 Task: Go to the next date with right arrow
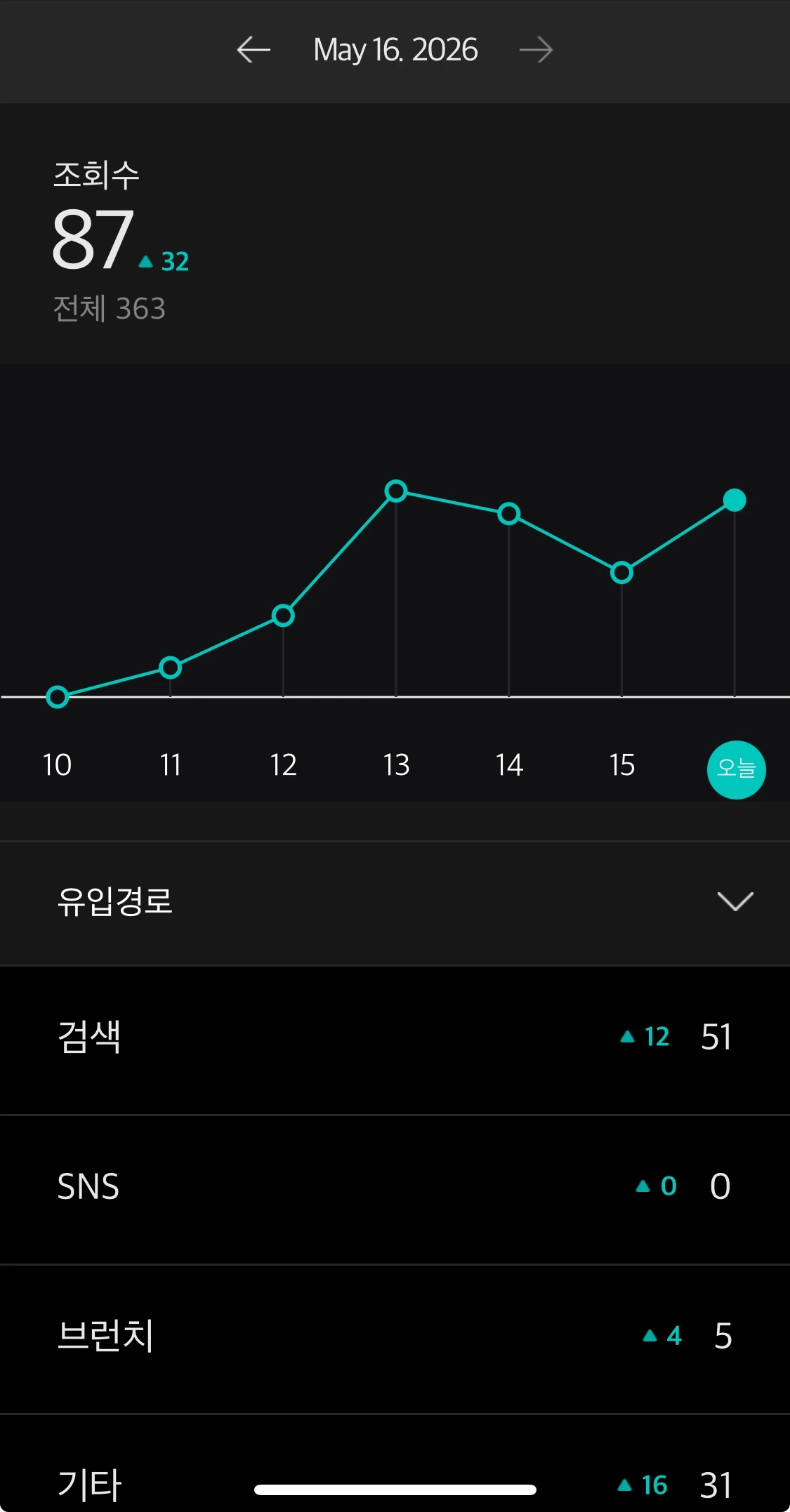(x=536, y=50)
